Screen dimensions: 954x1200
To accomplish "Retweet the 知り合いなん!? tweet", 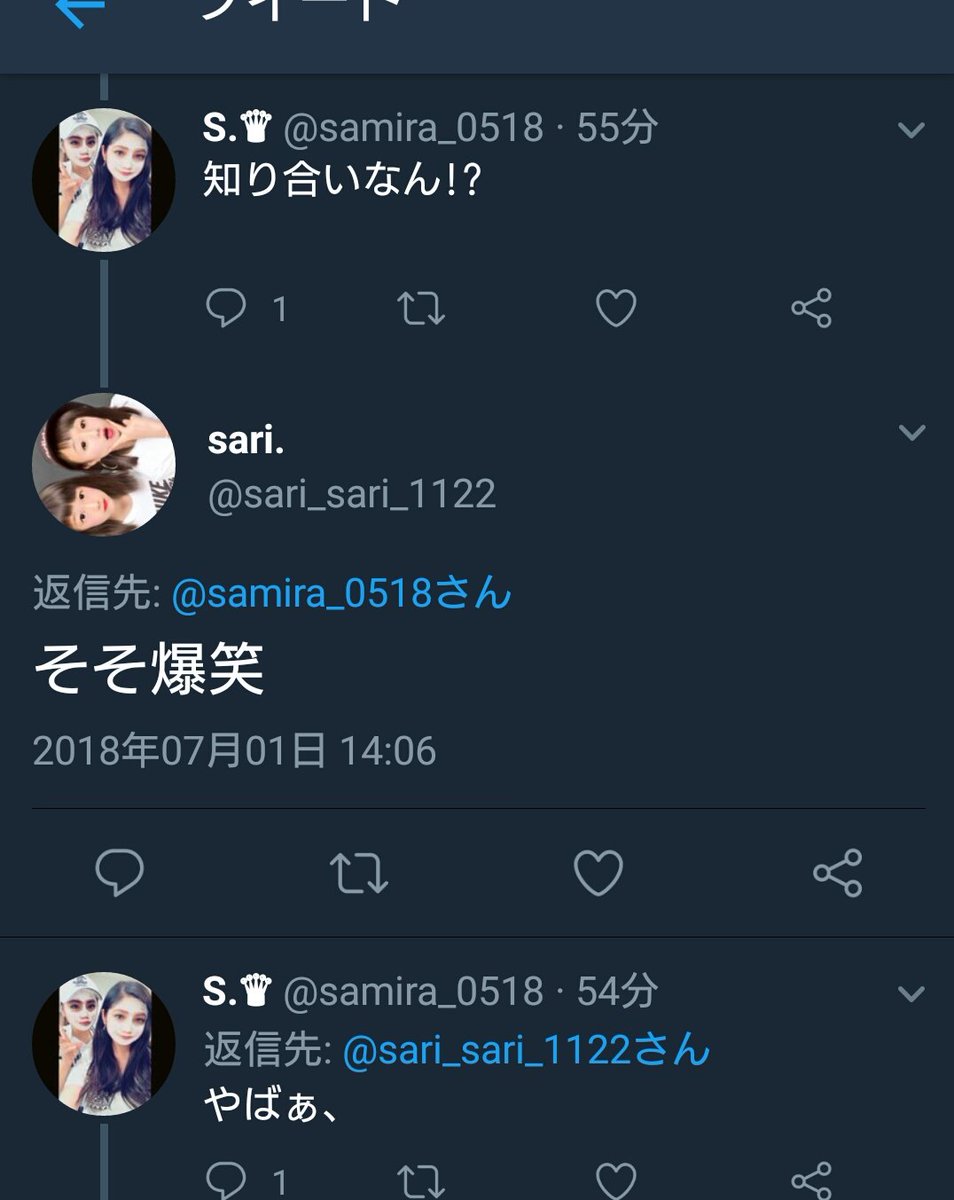I will click(421, 308).
